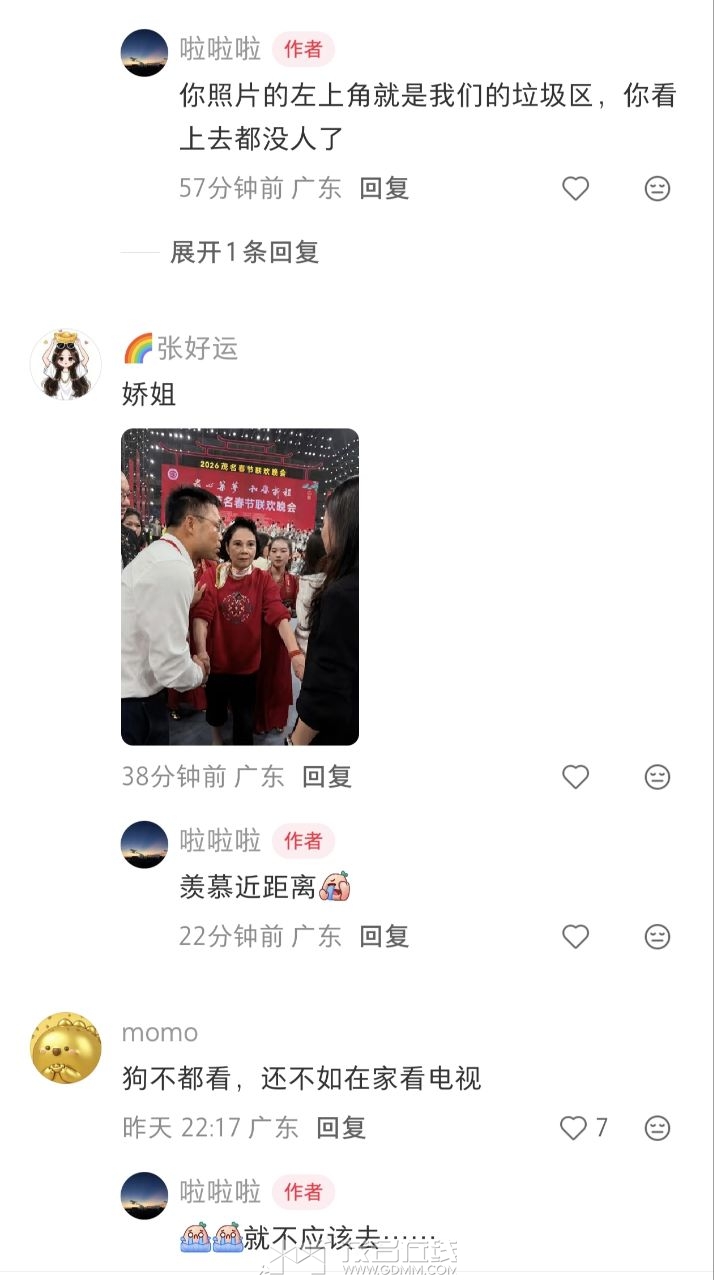Screen dimensions: 714x1280
Task: Like momo's 狗不都看 comment
Action: [x=574, y=1128]
